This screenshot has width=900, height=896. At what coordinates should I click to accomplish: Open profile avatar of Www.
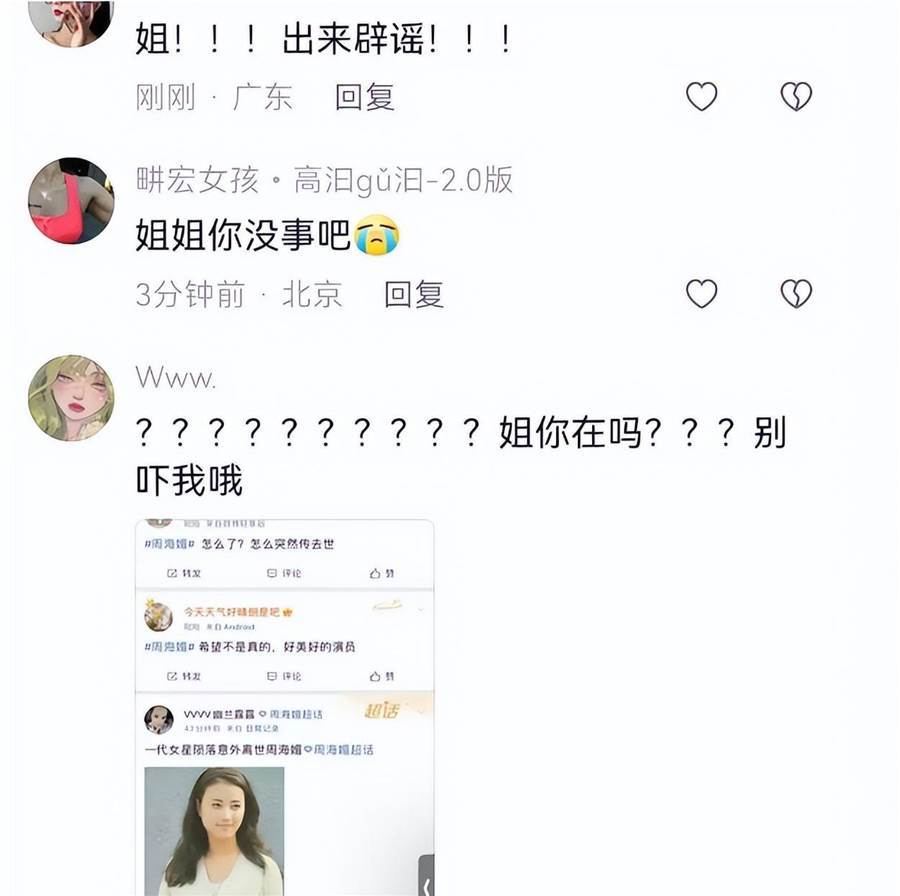70,397
